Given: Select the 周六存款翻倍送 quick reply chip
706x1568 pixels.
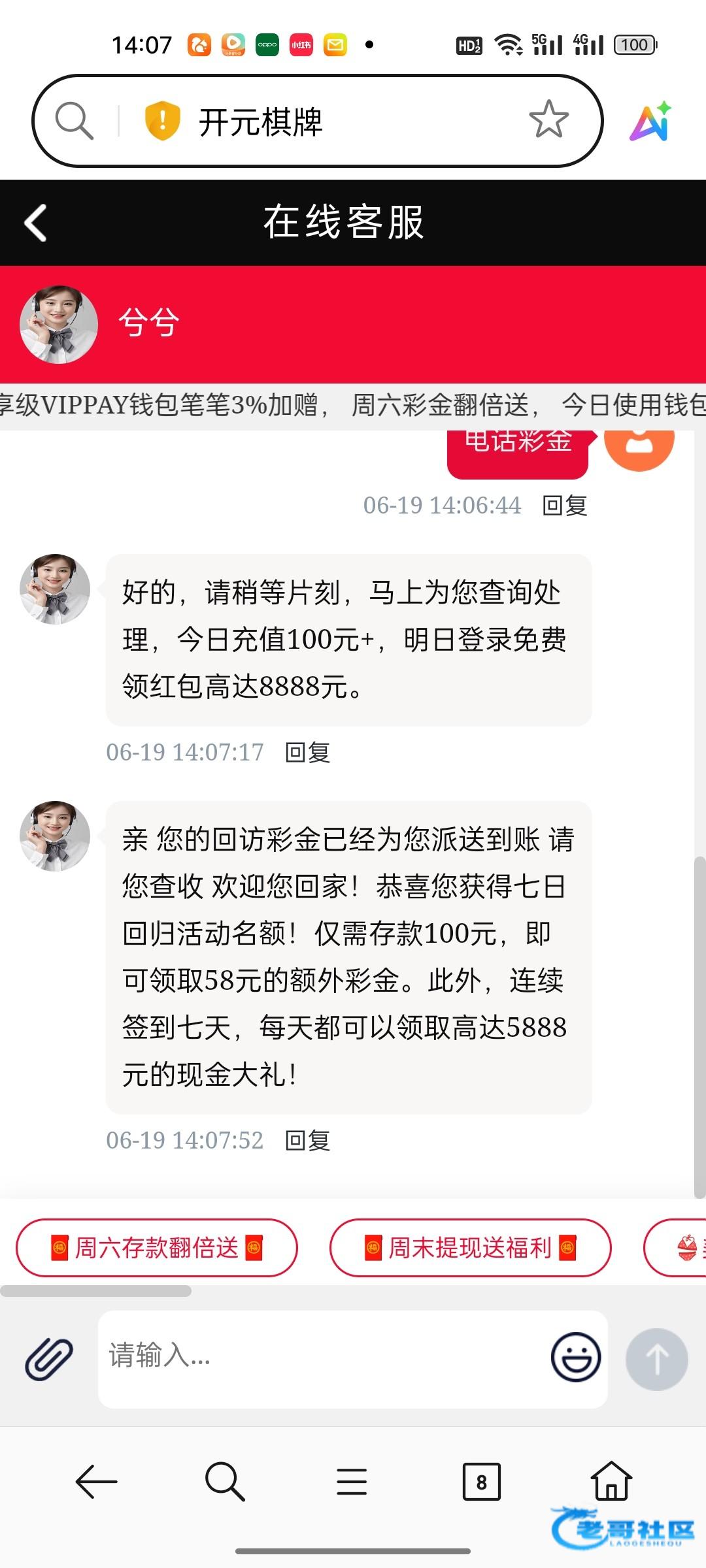Looking at the screenshot, I should coord(157,1248).
